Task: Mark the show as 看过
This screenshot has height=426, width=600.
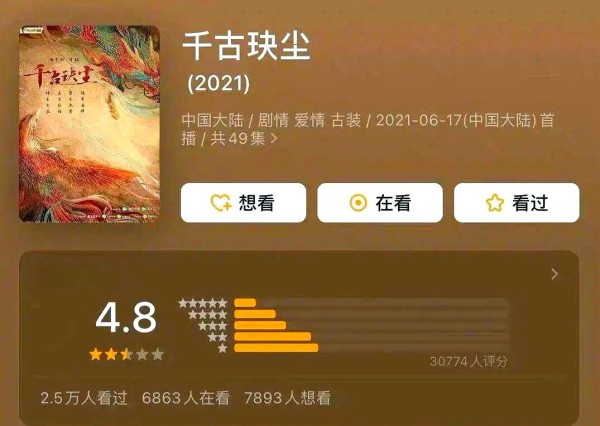Action: point(516,203)
